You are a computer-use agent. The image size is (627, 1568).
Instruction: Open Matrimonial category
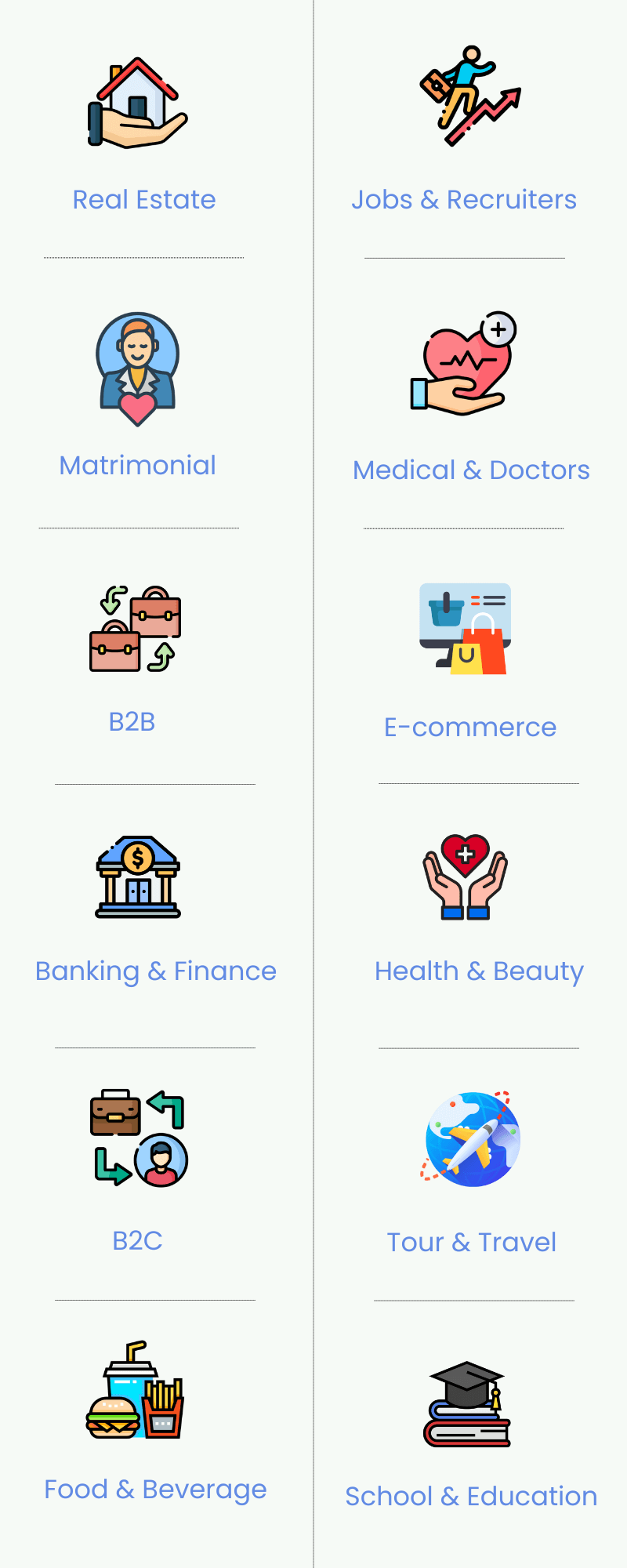(138, 465)
